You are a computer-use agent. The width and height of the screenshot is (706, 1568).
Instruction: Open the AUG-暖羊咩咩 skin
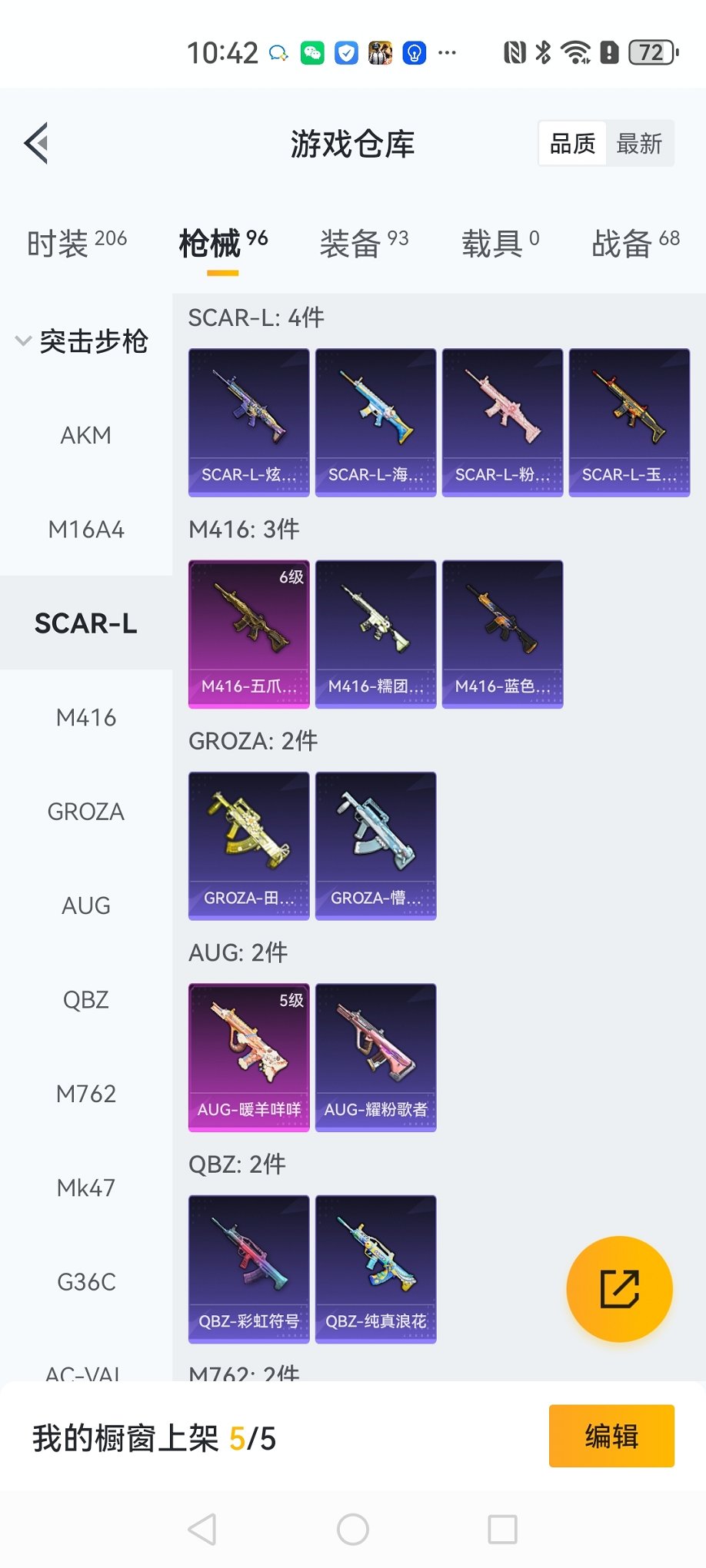(249, 1057)
